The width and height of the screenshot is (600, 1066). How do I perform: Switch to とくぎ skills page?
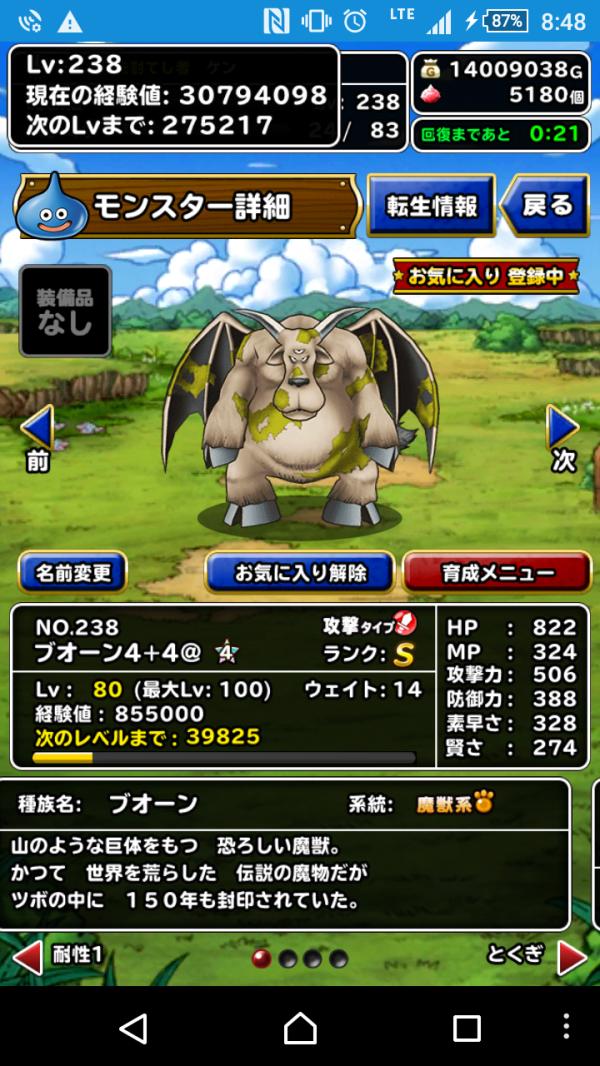[570, 957]
